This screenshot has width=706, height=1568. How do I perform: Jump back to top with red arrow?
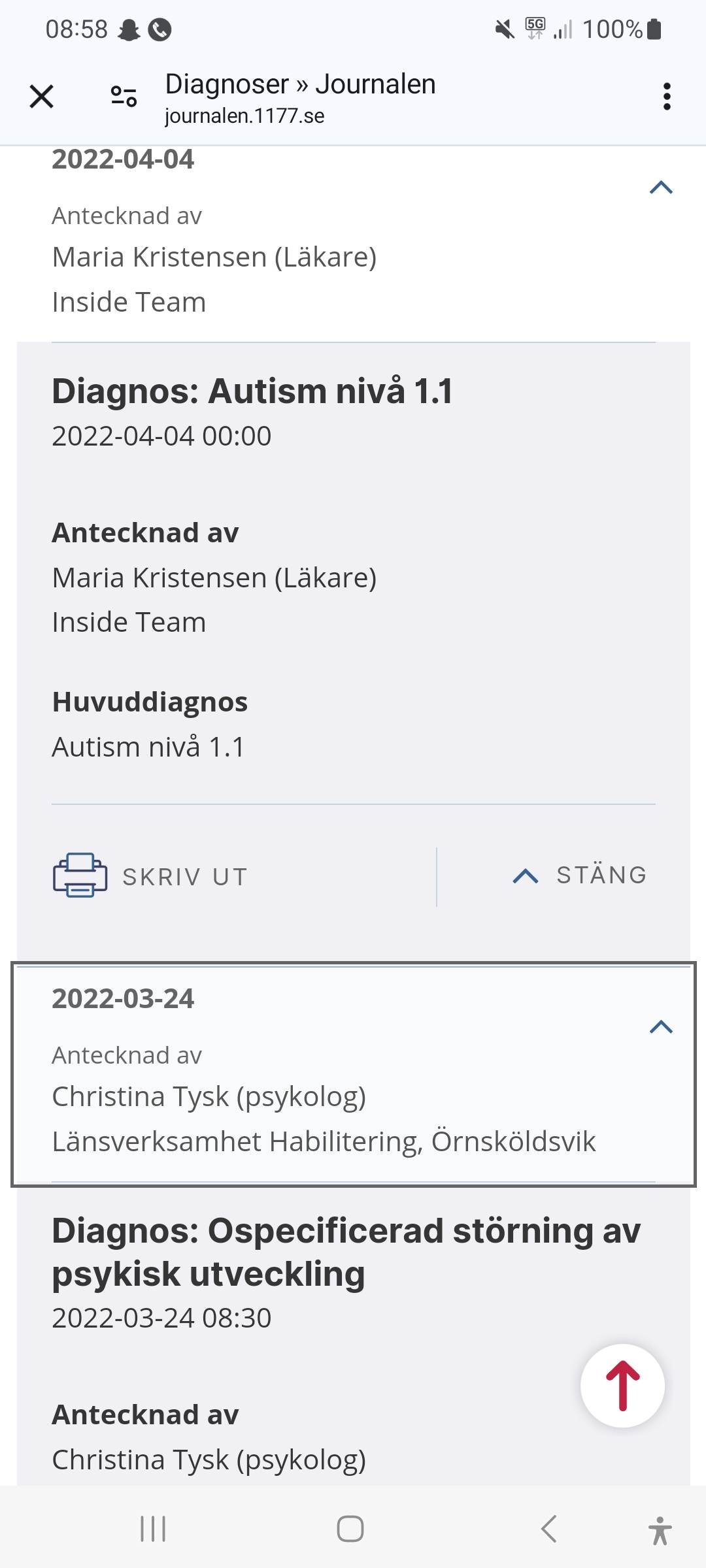coord(622,1385)
